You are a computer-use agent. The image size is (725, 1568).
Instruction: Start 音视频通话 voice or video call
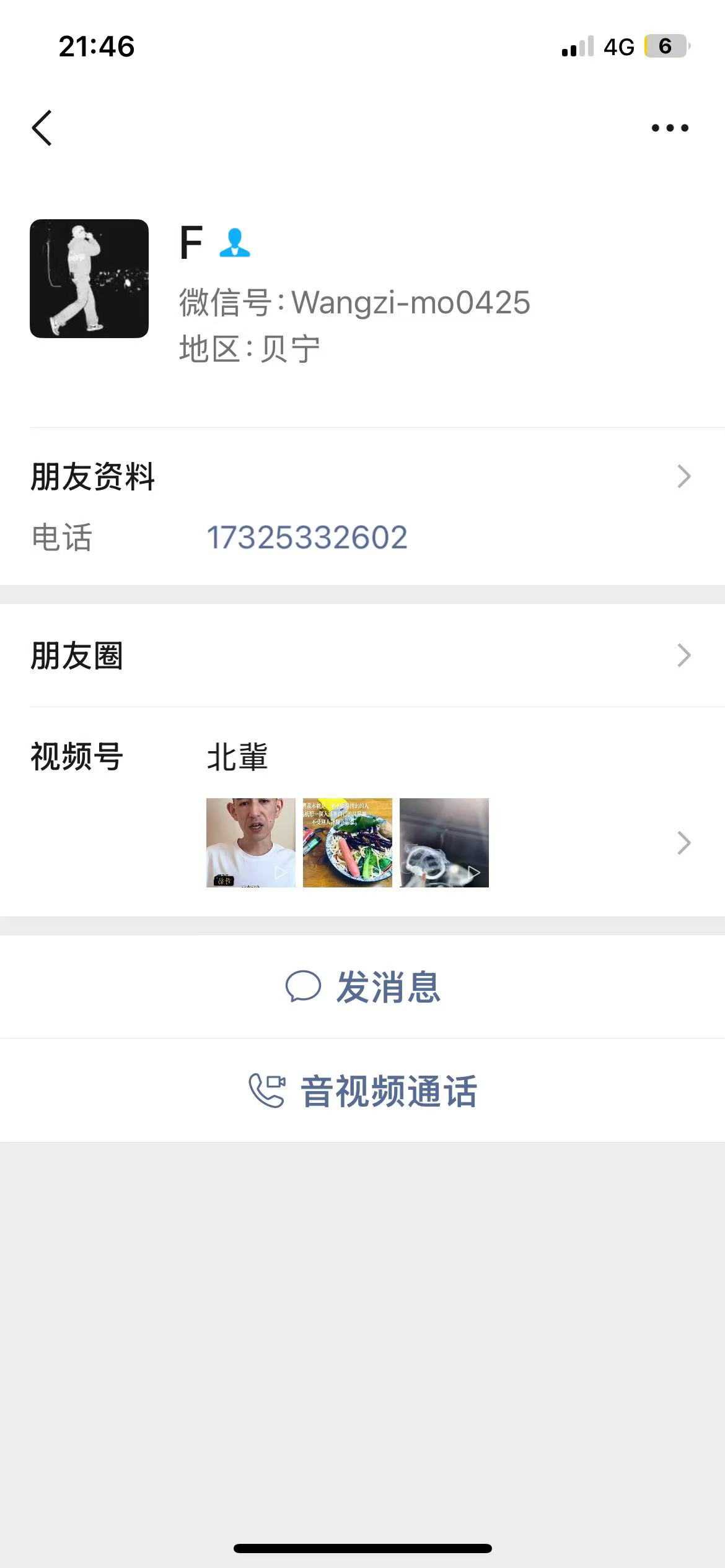pos(362,1091)
